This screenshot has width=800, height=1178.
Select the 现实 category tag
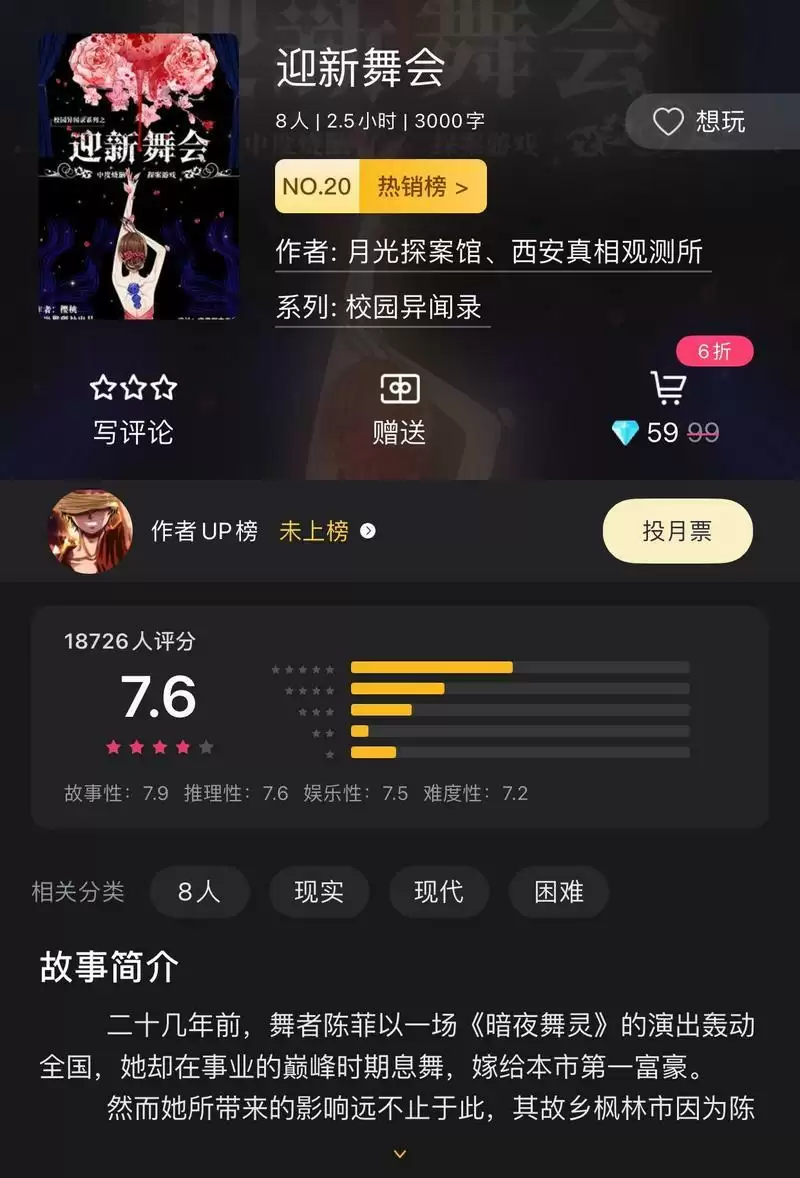tap(319, 892)
